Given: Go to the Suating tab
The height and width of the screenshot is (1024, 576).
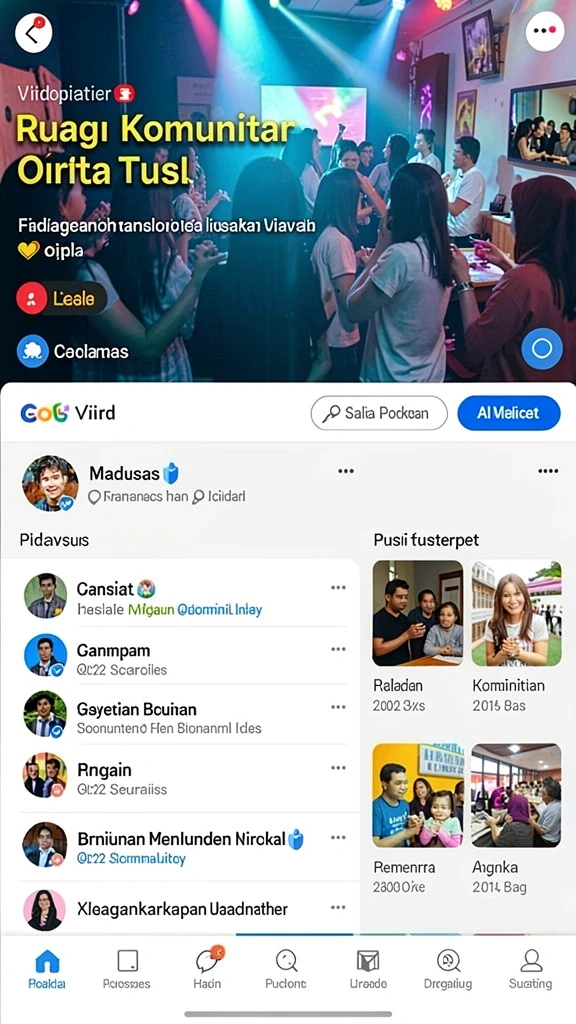Looking at the screenshot, I should pyautogui.click(x=530, y=968).
